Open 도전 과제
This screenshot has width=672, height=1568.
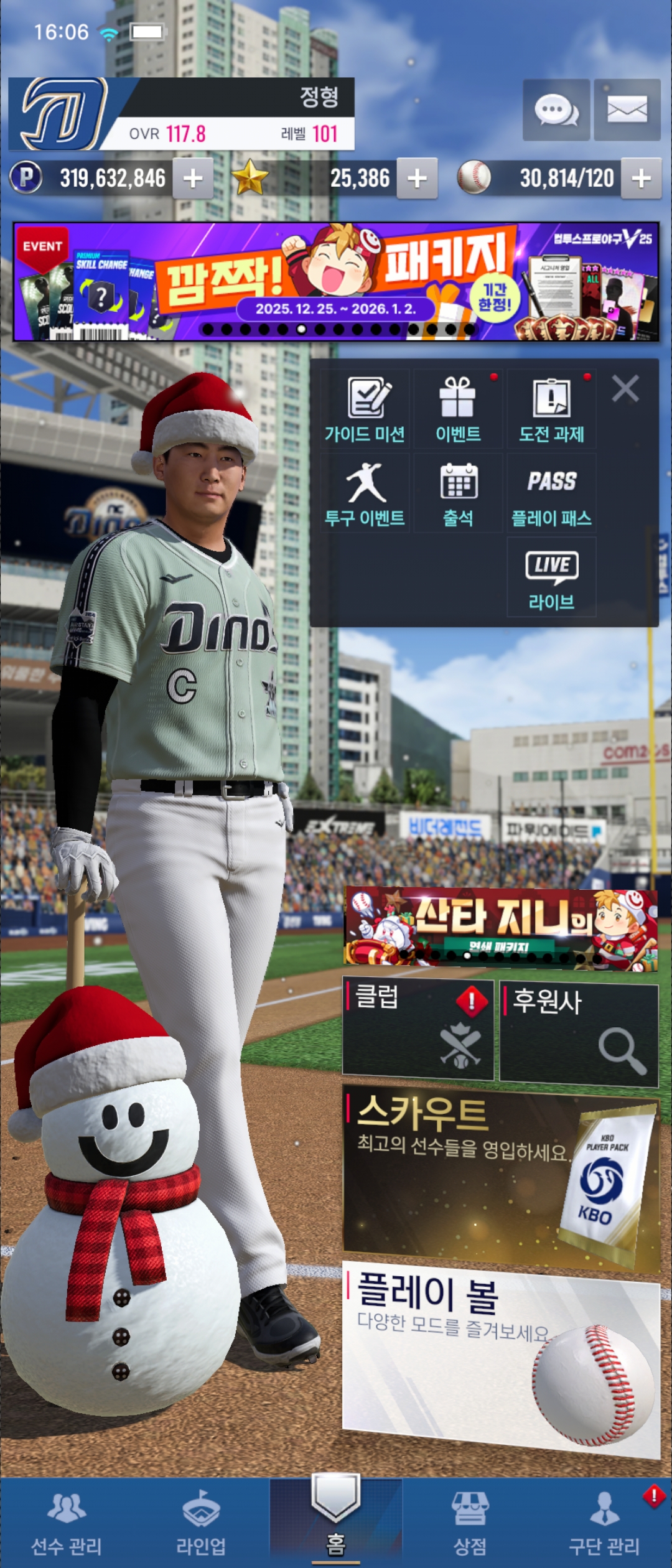point(551,409)
